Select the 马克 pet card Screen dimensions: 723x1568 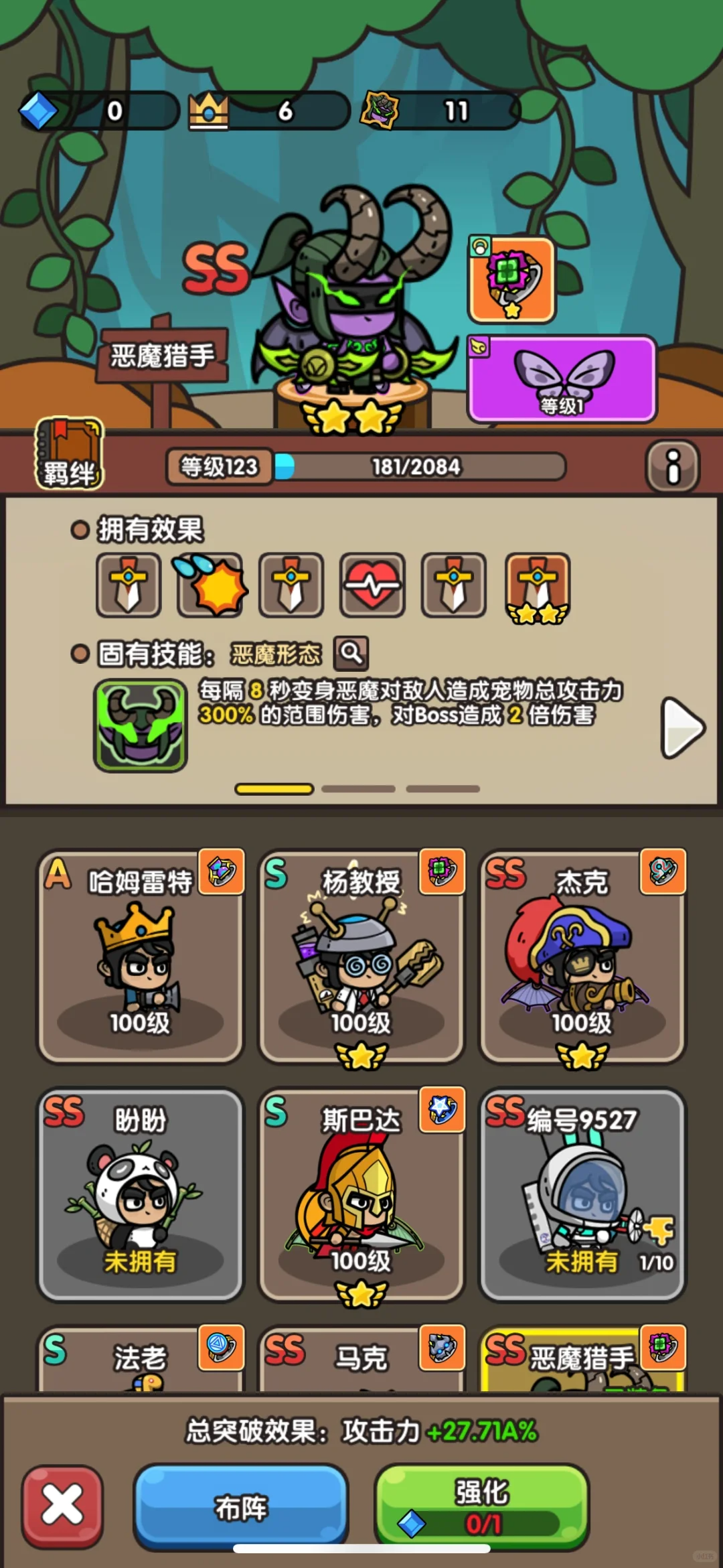tap(361, 1360)
